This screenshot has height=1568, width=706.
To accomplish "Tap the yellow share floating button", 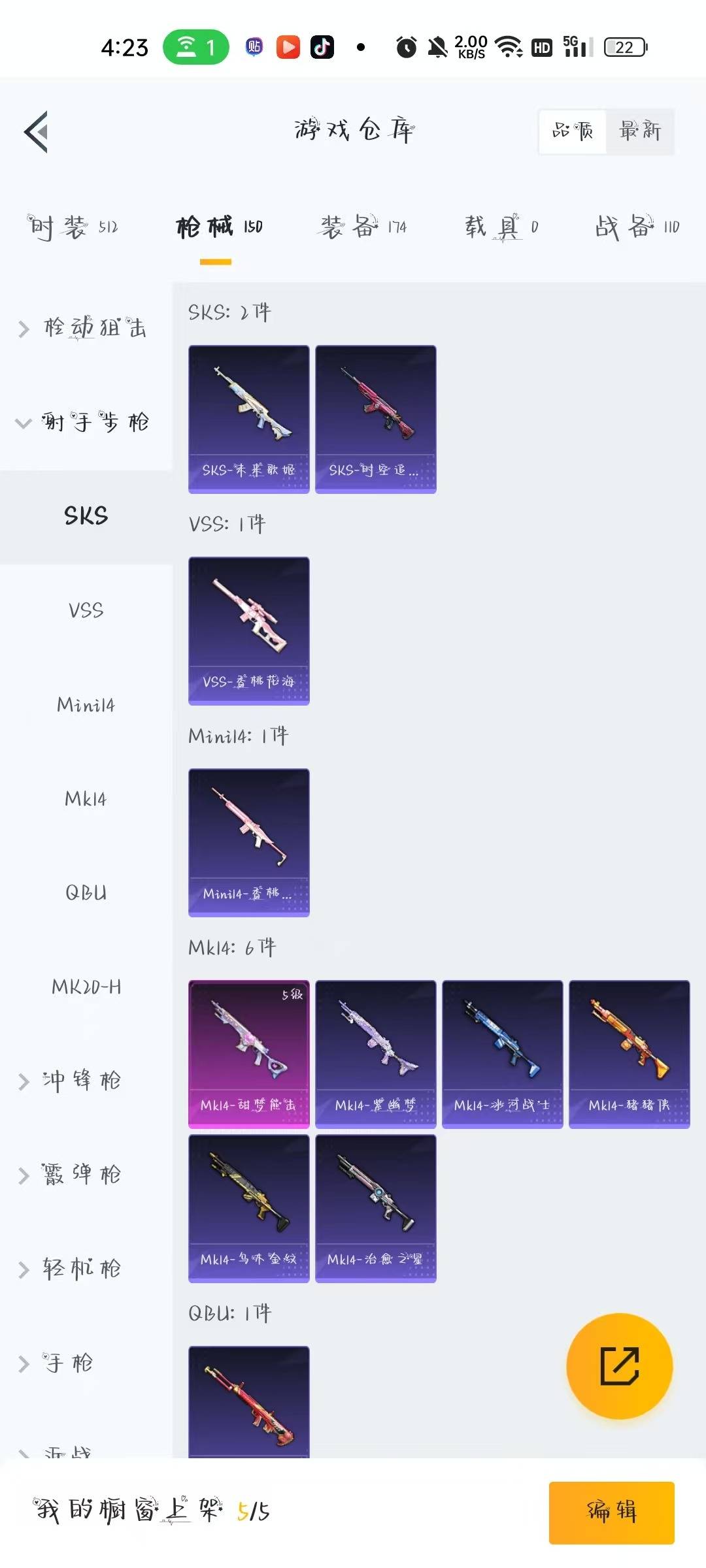I will (x=619, y=1366).
